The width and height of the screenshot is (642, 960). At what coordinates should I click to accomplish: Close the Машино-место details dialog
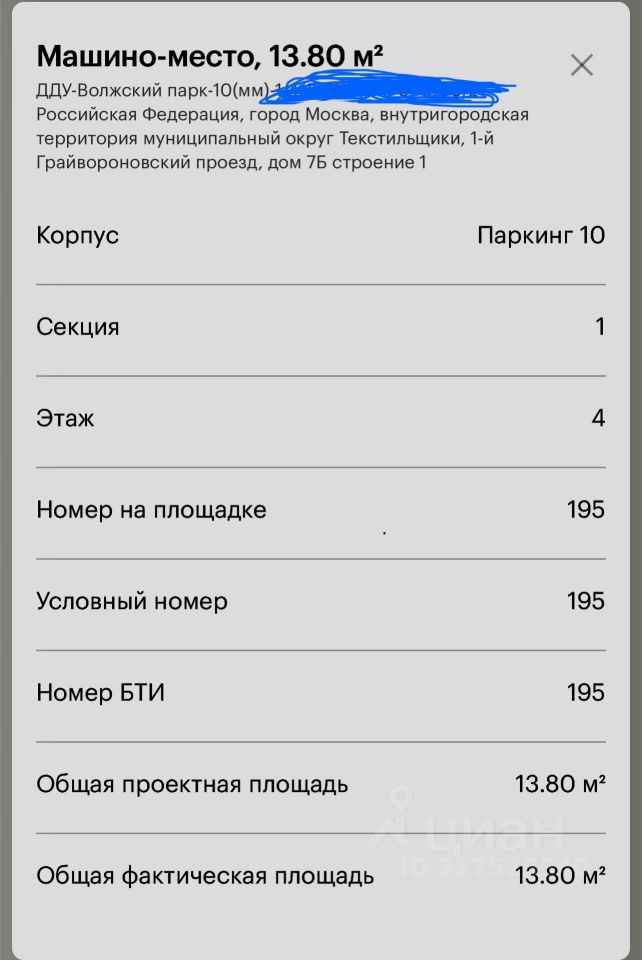(581, 66)
